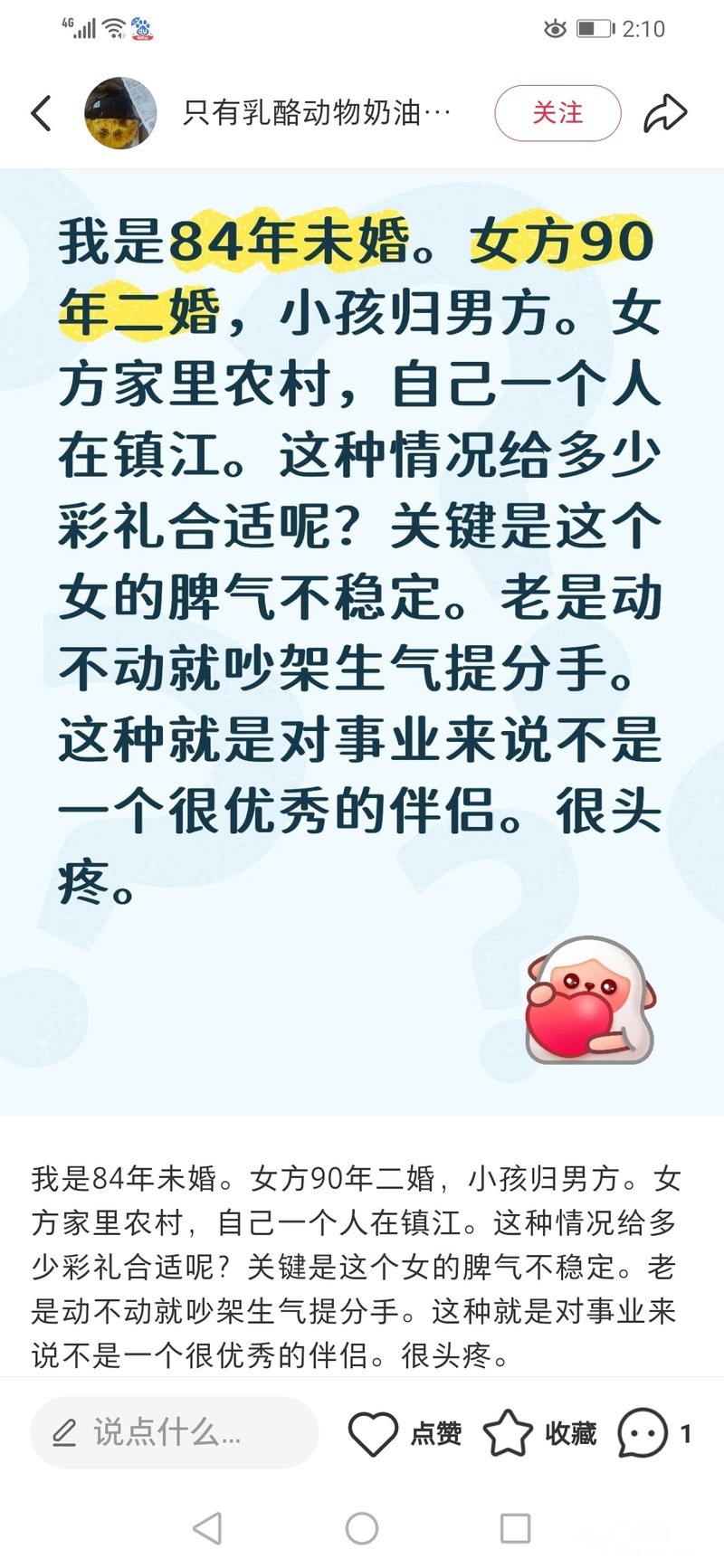724x1568 pixels.
Task: Open author name 只有乳酪动物奶油
Action: (x=317, y=113)
